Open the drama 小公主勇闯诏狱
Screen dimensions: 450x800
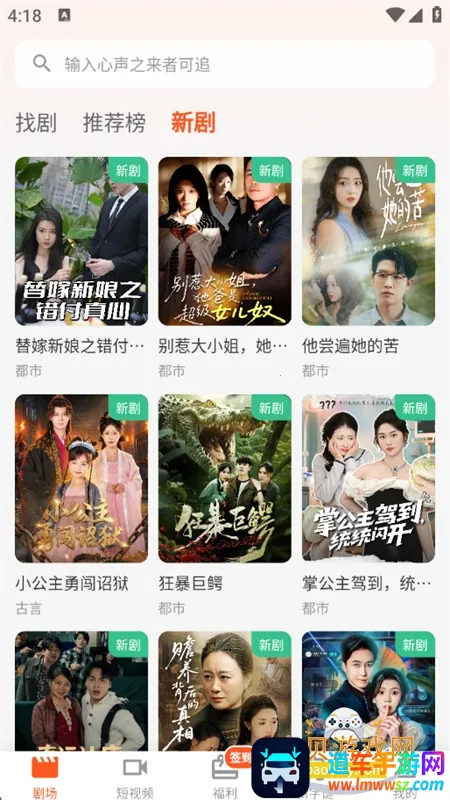[82, 479]
